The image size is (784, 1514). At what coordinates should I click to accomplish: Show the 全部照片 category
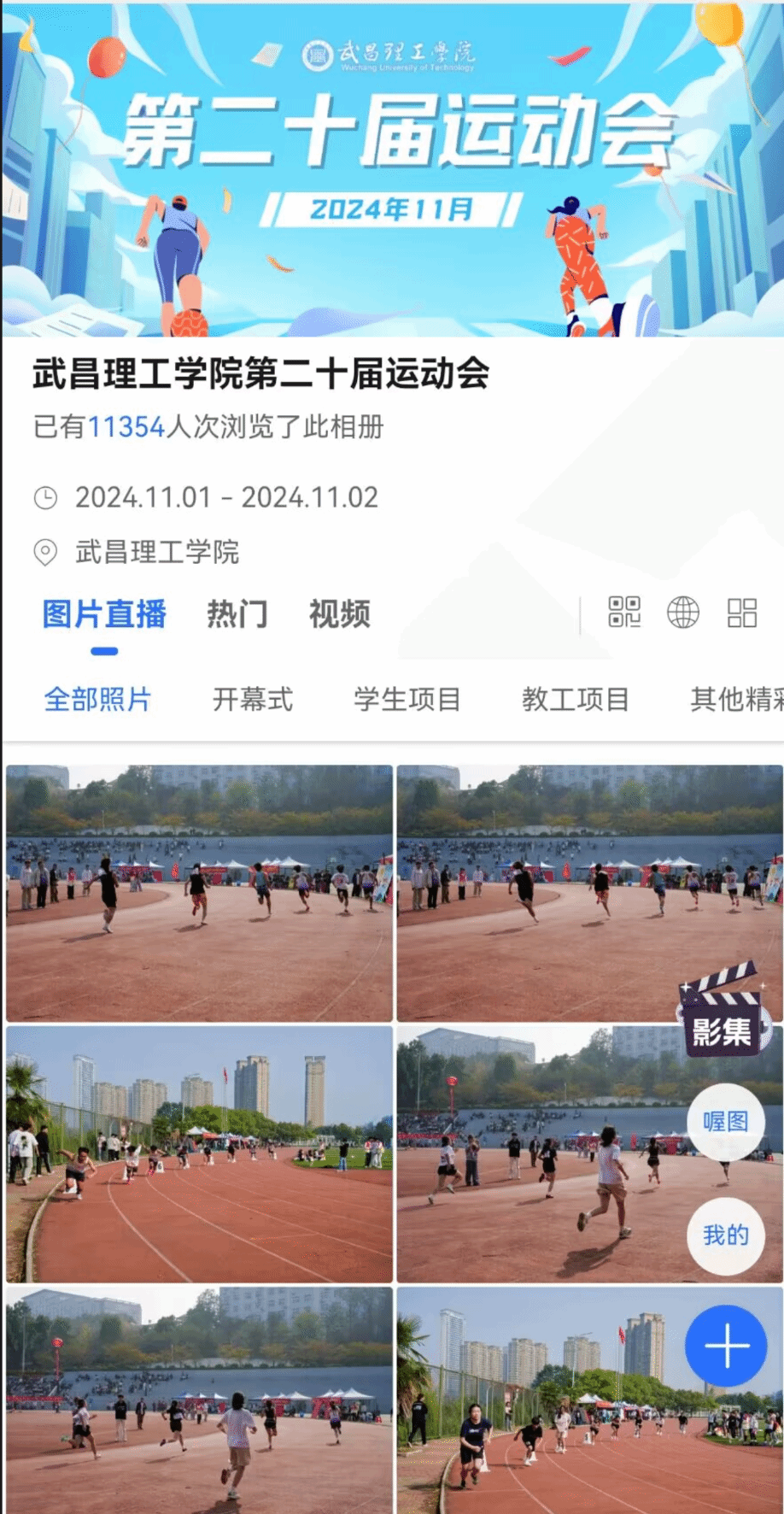(97, 699)
